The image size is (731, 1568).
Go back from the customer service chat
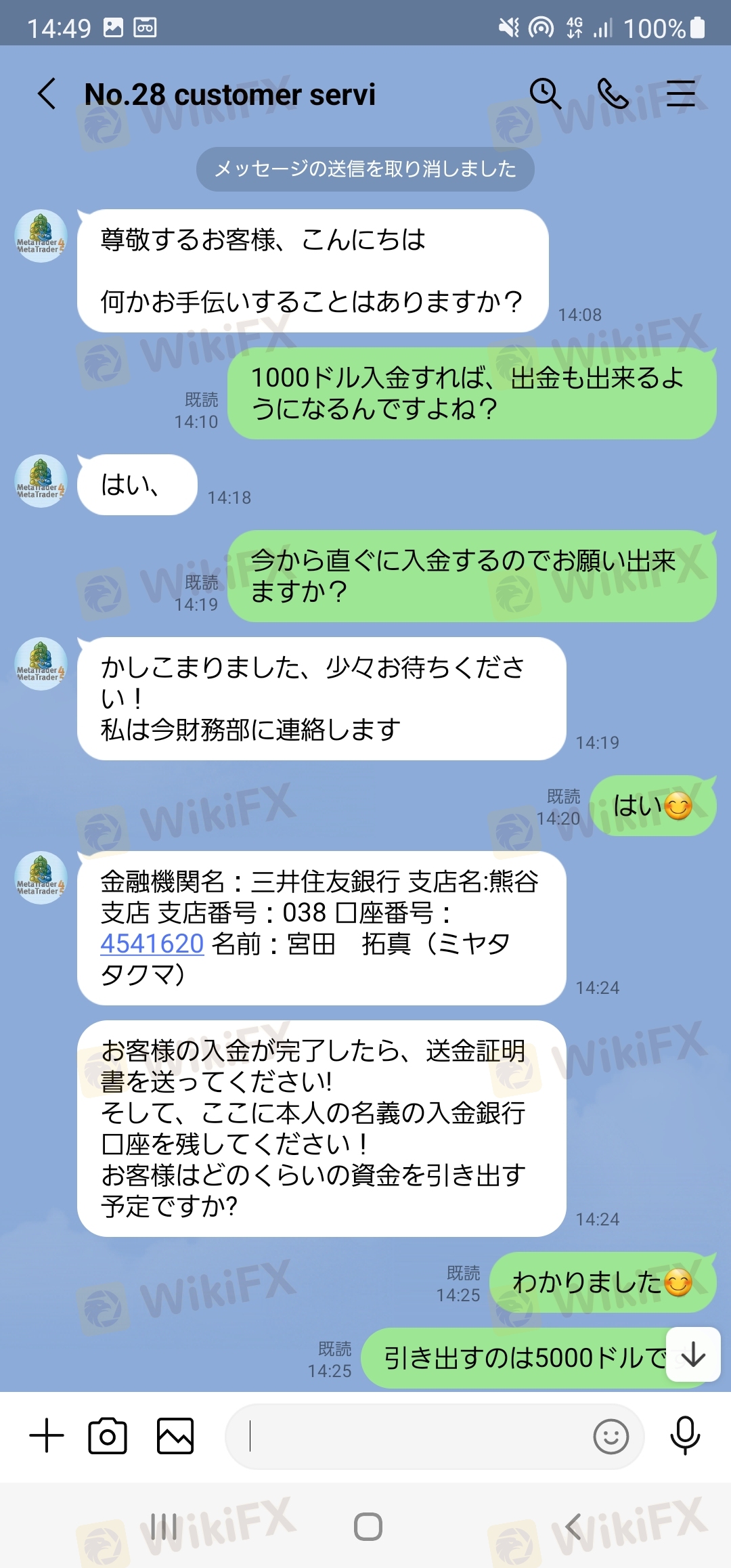47,93
